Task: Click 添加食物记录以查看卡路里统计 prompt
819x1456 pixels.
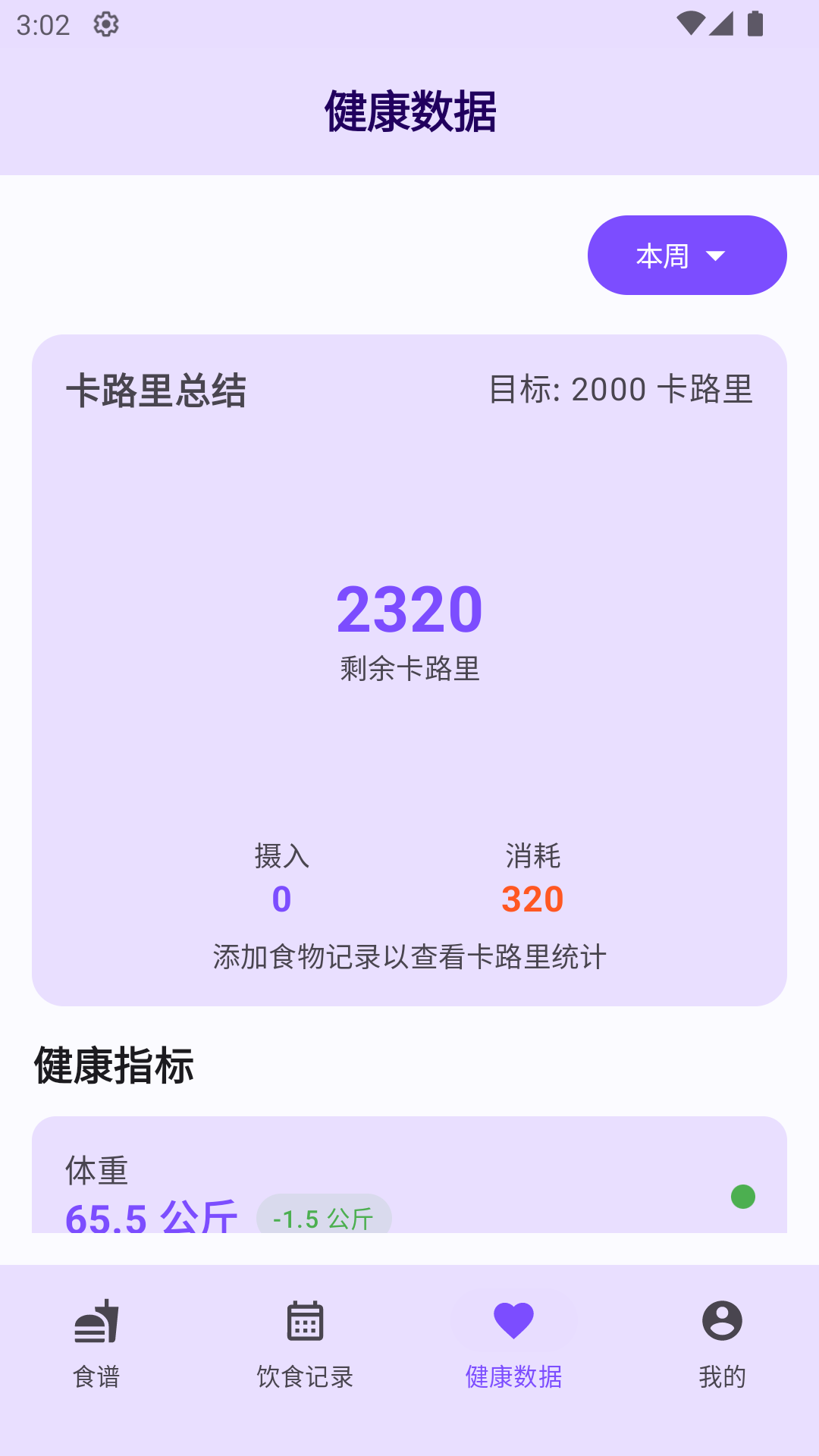Action: point(409,957)
